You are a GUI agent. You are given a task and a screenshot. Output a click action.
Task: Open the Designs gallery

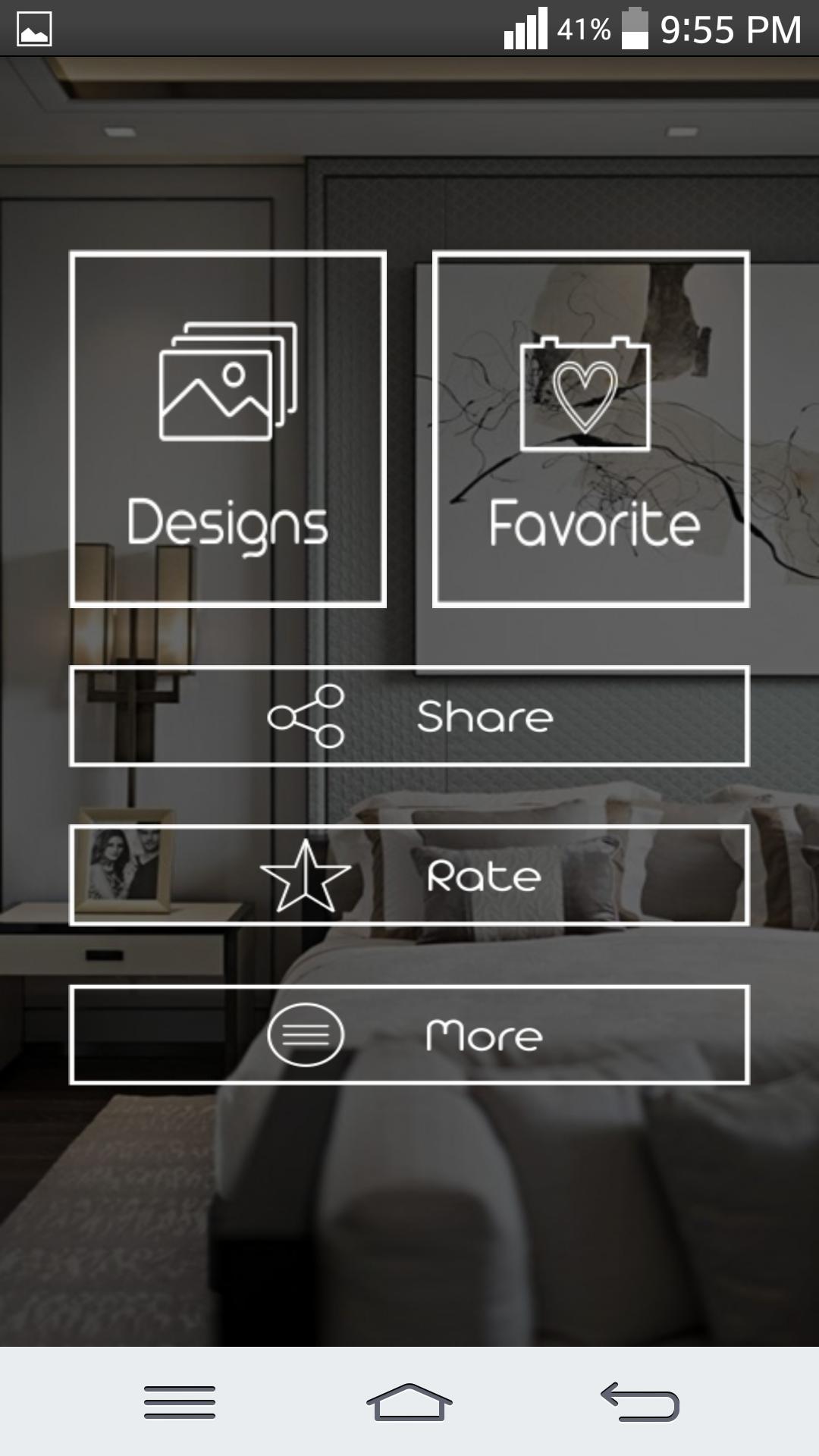[227, 429]
